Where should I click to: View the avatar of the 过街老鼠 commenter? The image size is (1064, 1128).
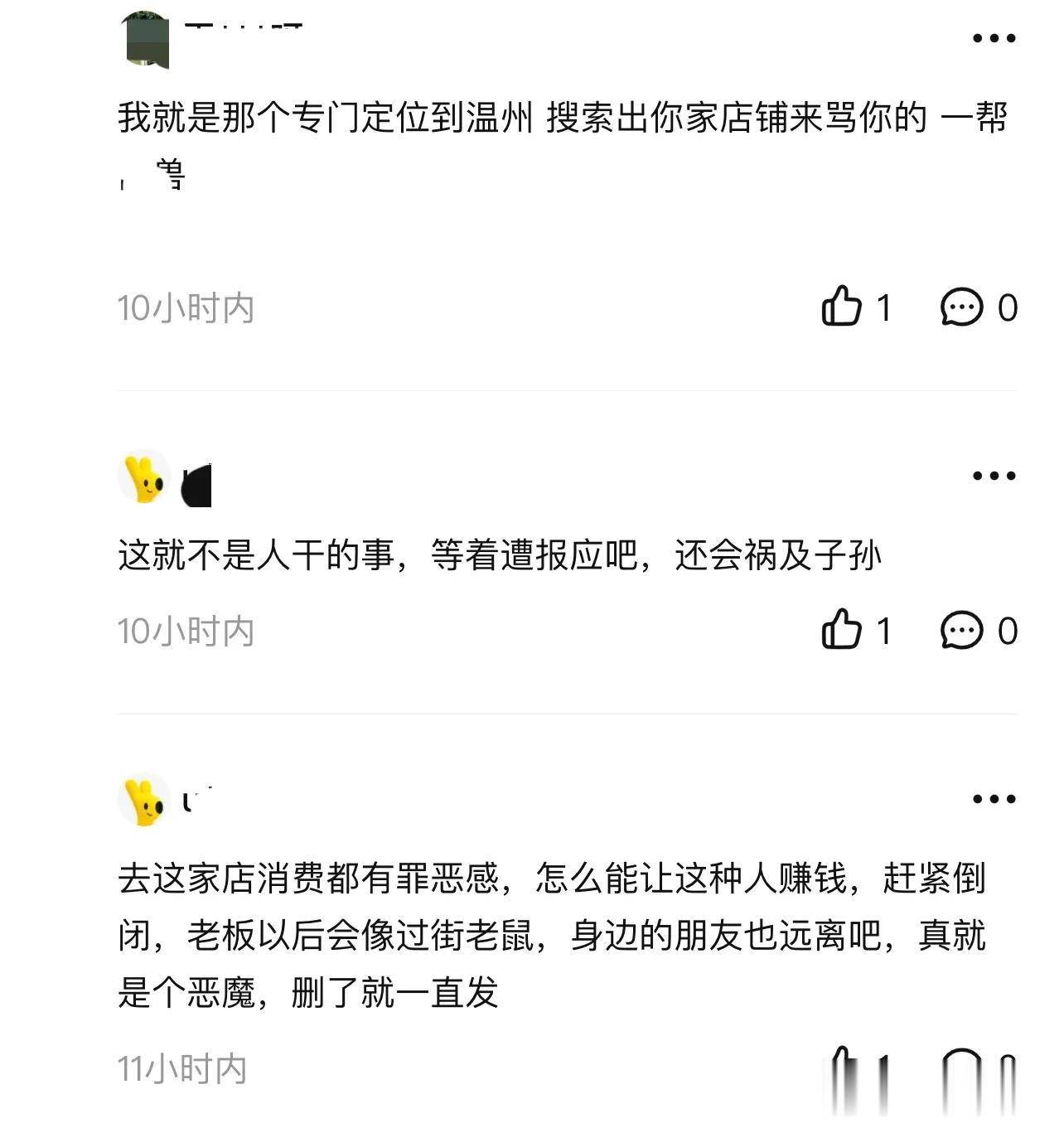(144, 800)
